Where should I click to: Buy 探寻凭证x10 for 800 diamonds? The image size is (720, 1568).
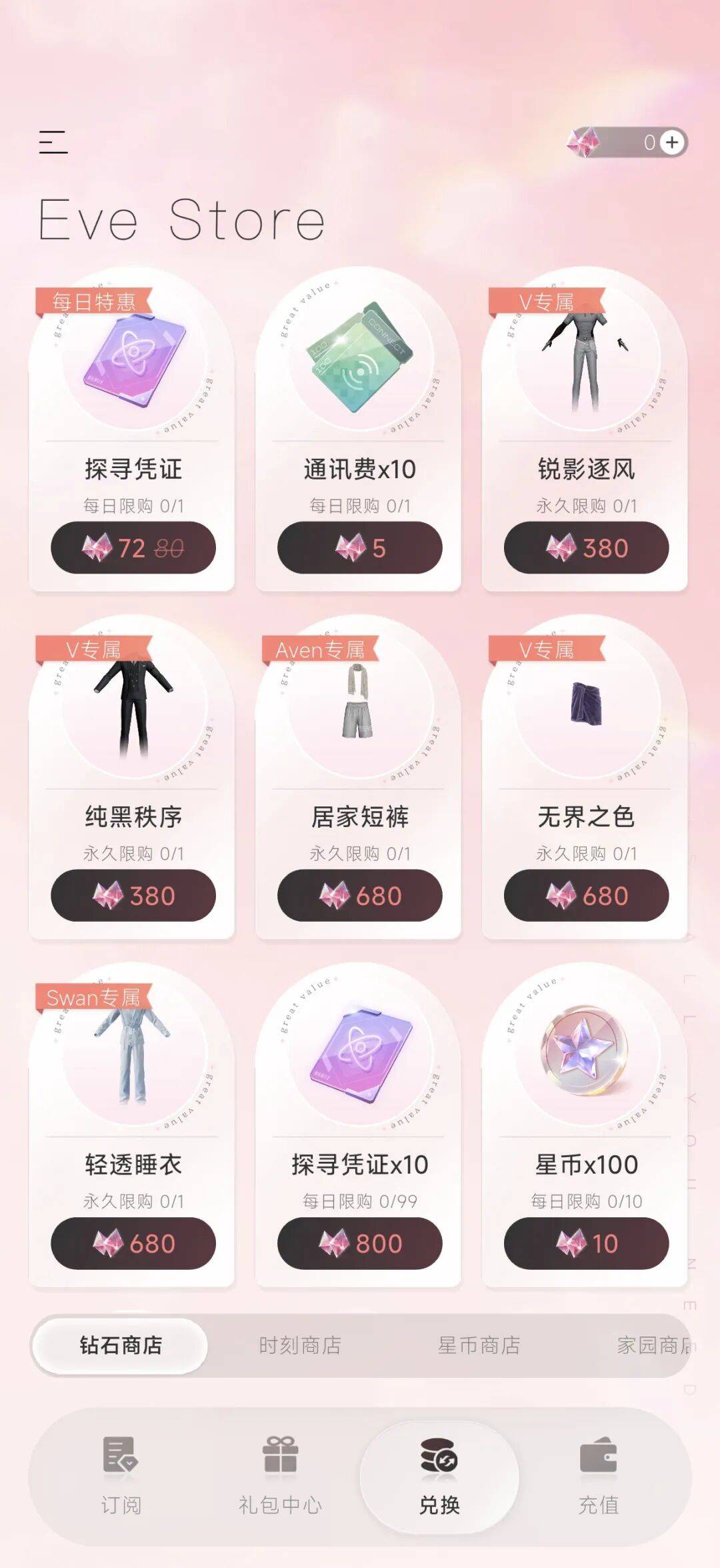tap(359, 1243)
